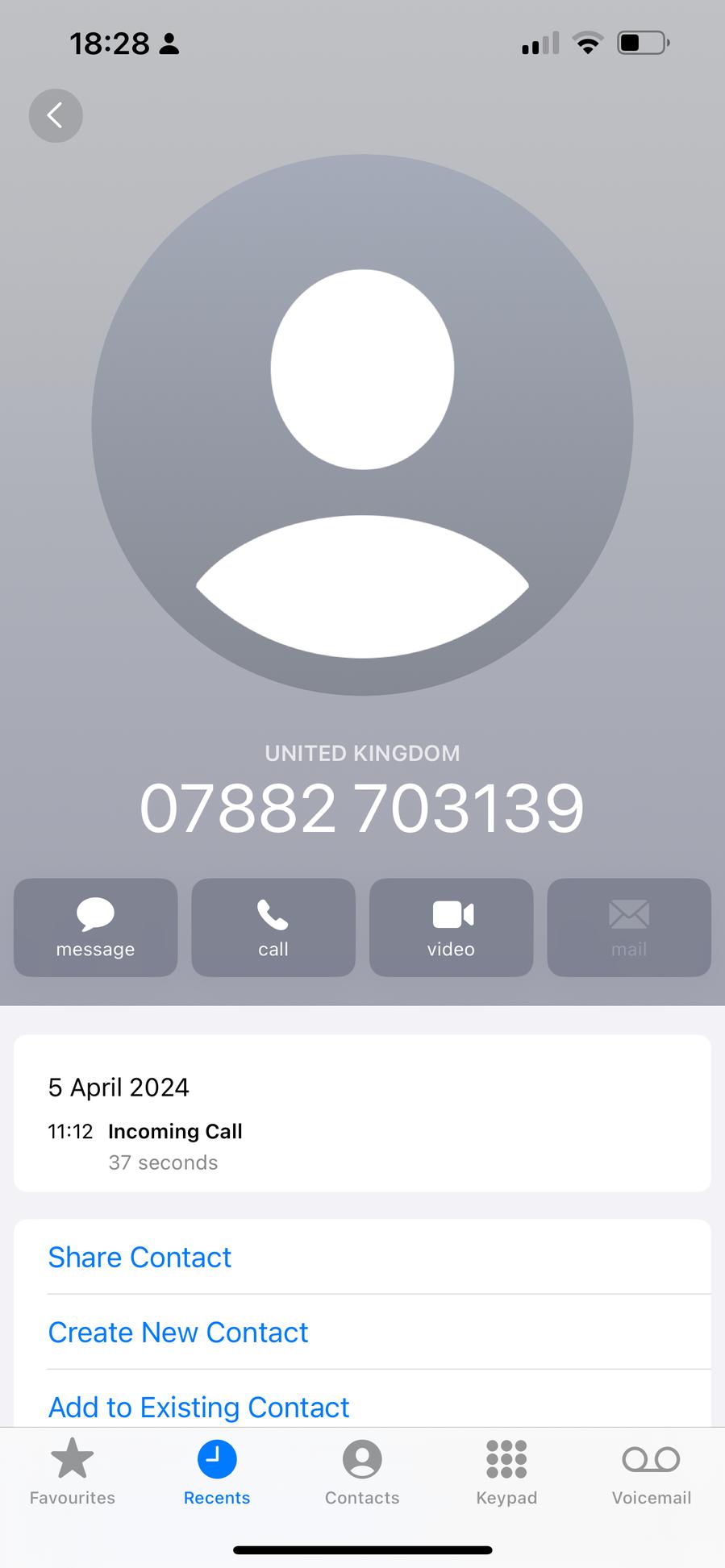
Task: Open the Keypad tab
Action: point(506,1472)
